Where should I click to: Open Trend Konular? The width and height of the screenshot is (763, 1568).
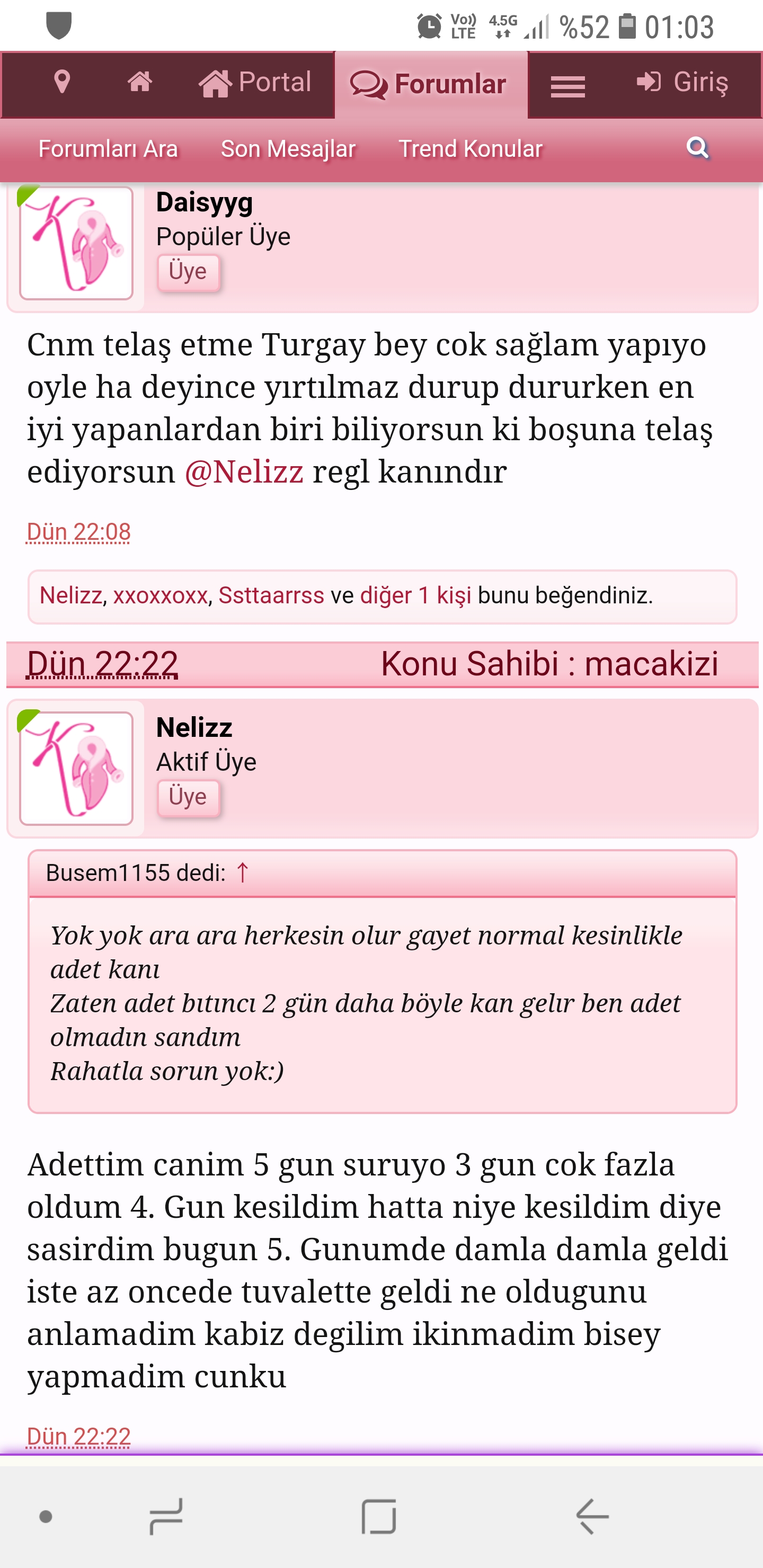470,149
